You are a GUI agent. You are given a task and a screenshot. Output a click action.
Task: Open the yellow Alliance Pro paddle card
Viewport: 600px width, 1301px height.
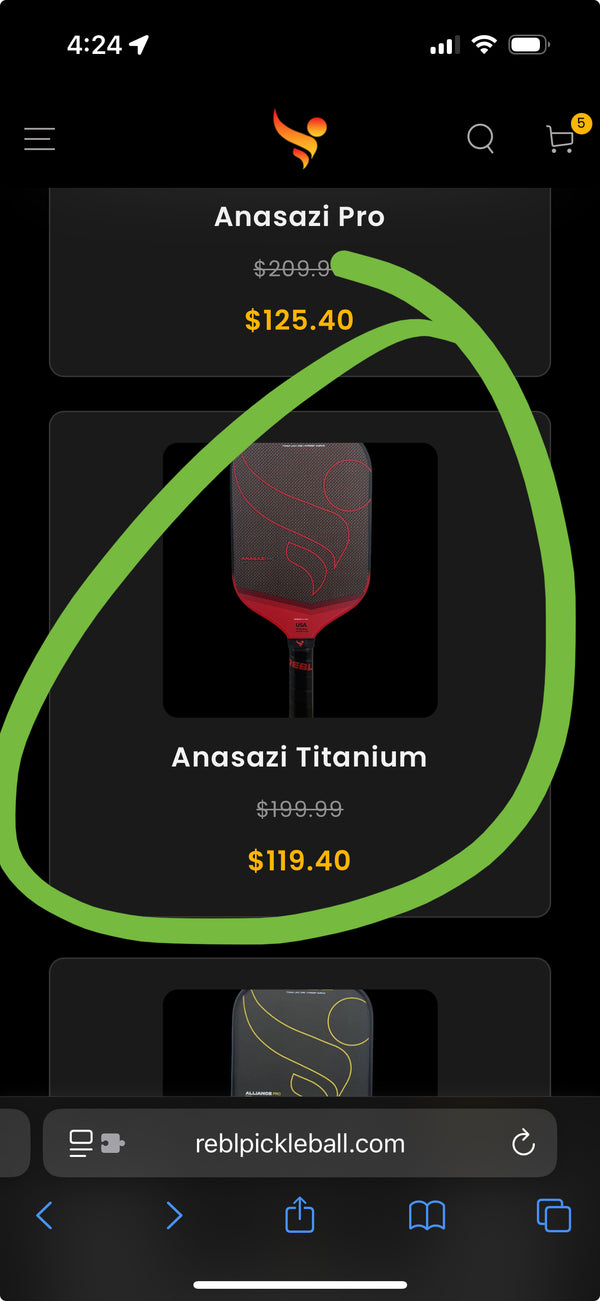click(x=300, y=1040)
